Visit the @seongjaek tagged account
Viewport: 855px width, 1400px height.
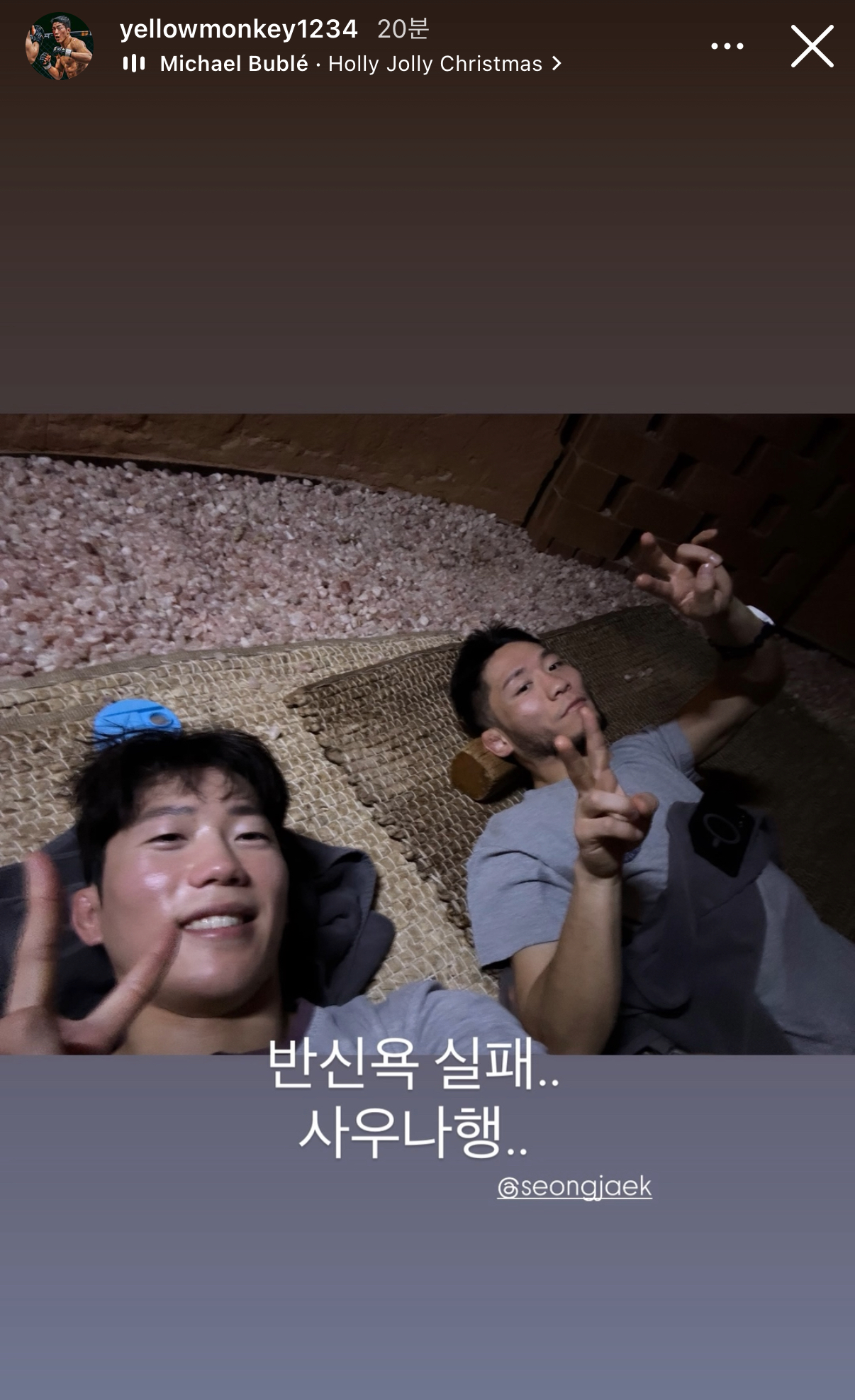click(x=574, y=1184)
